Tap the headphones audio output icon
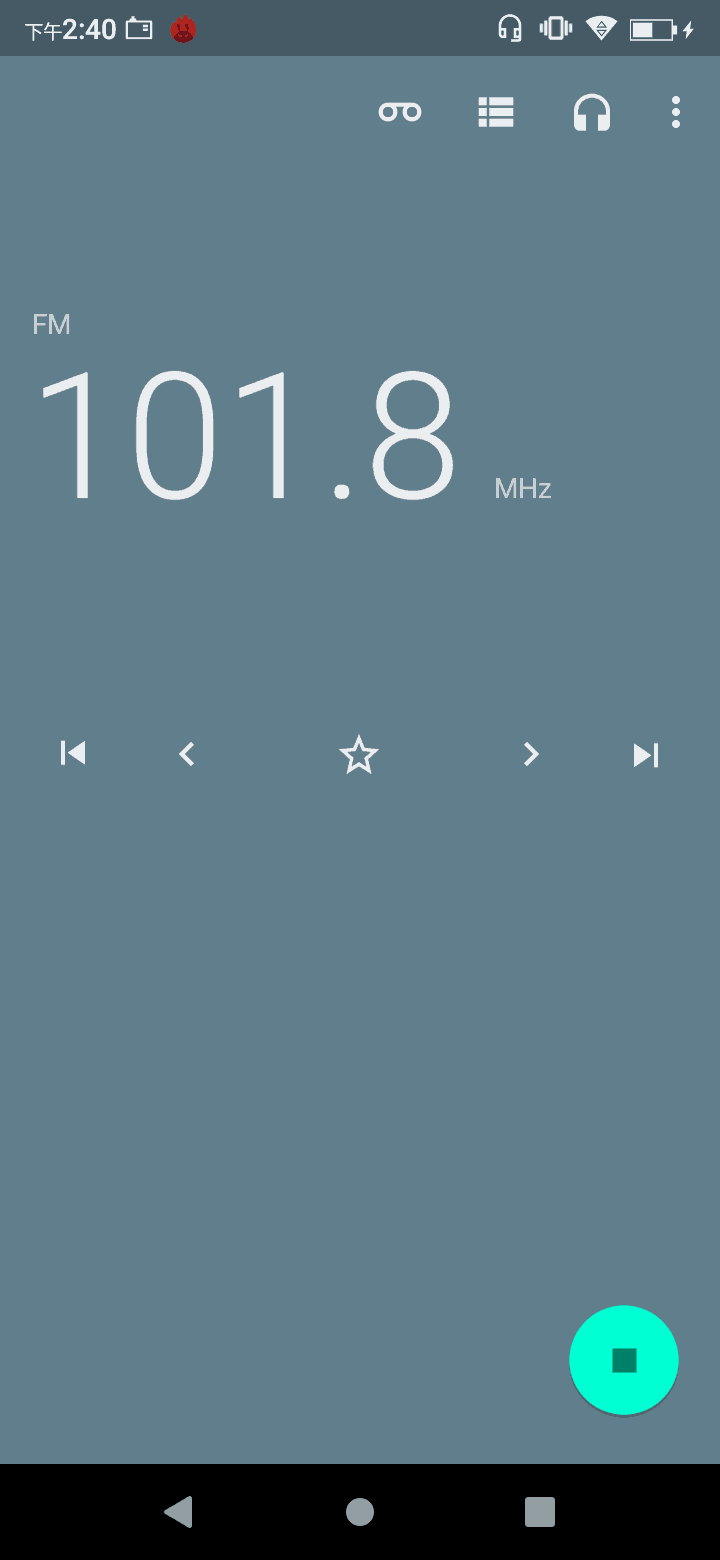Screen dimensions: 720x1560 pyautogui.click(x=592, y=113)
